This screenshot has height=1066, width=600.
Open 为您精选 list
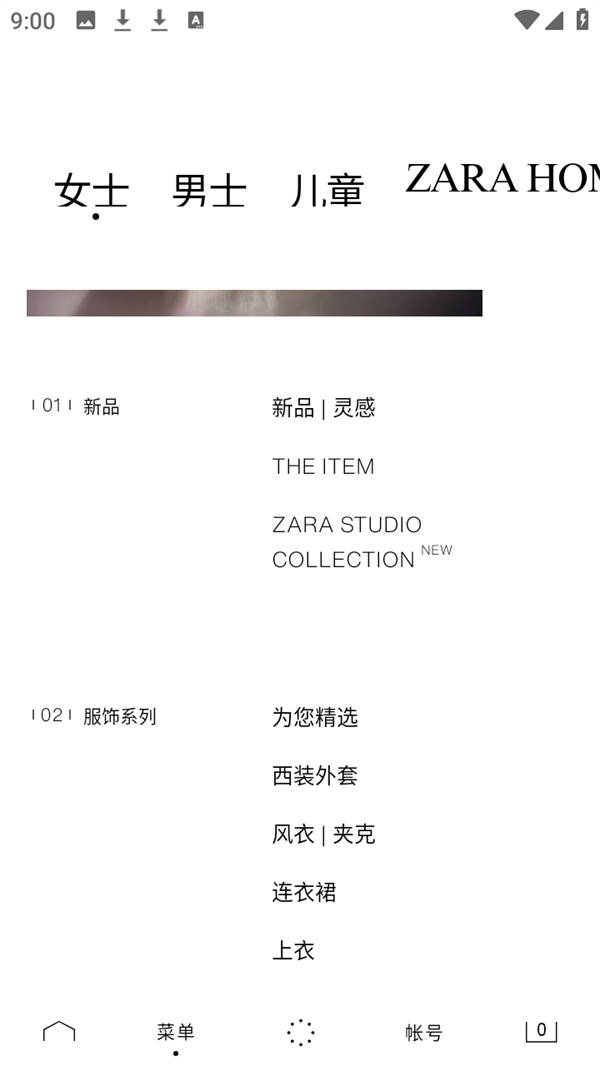[314, 717]
